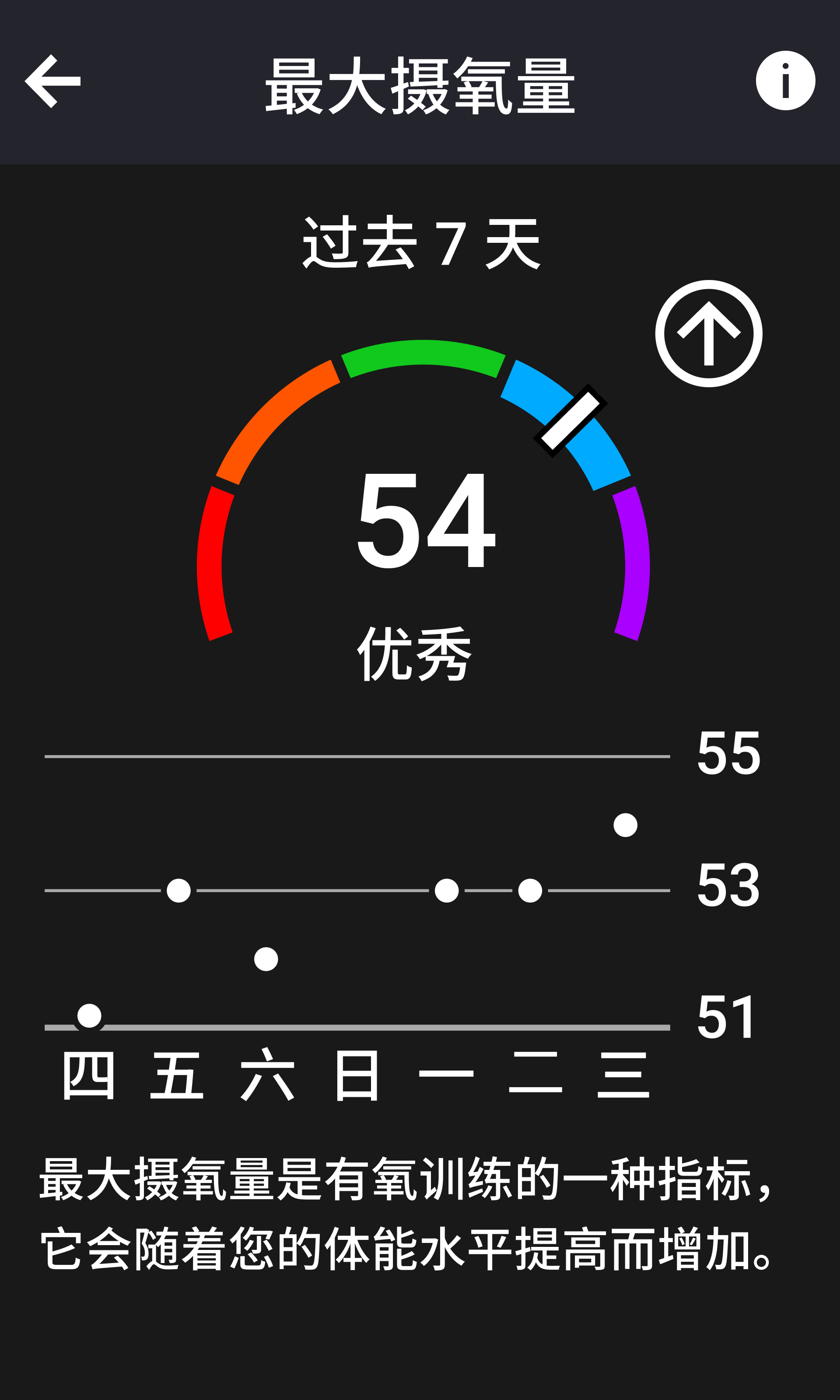This screenshot has width=840, height=1400.
Task: Go back from the 最大摄氧量 screen
Action: pos(52,81)
